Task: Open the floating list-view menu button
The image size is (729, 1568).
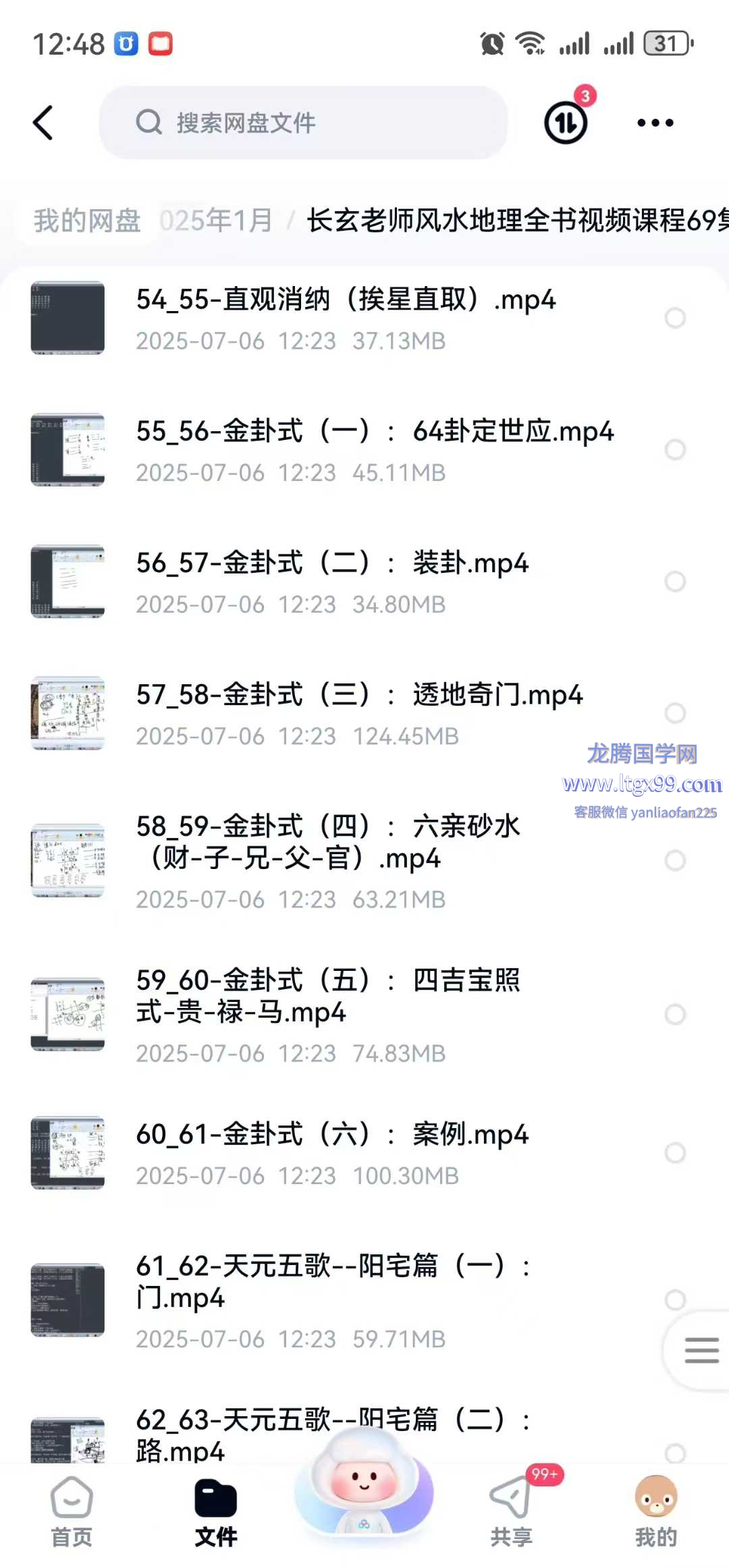Action: (x=701, y=1350)
